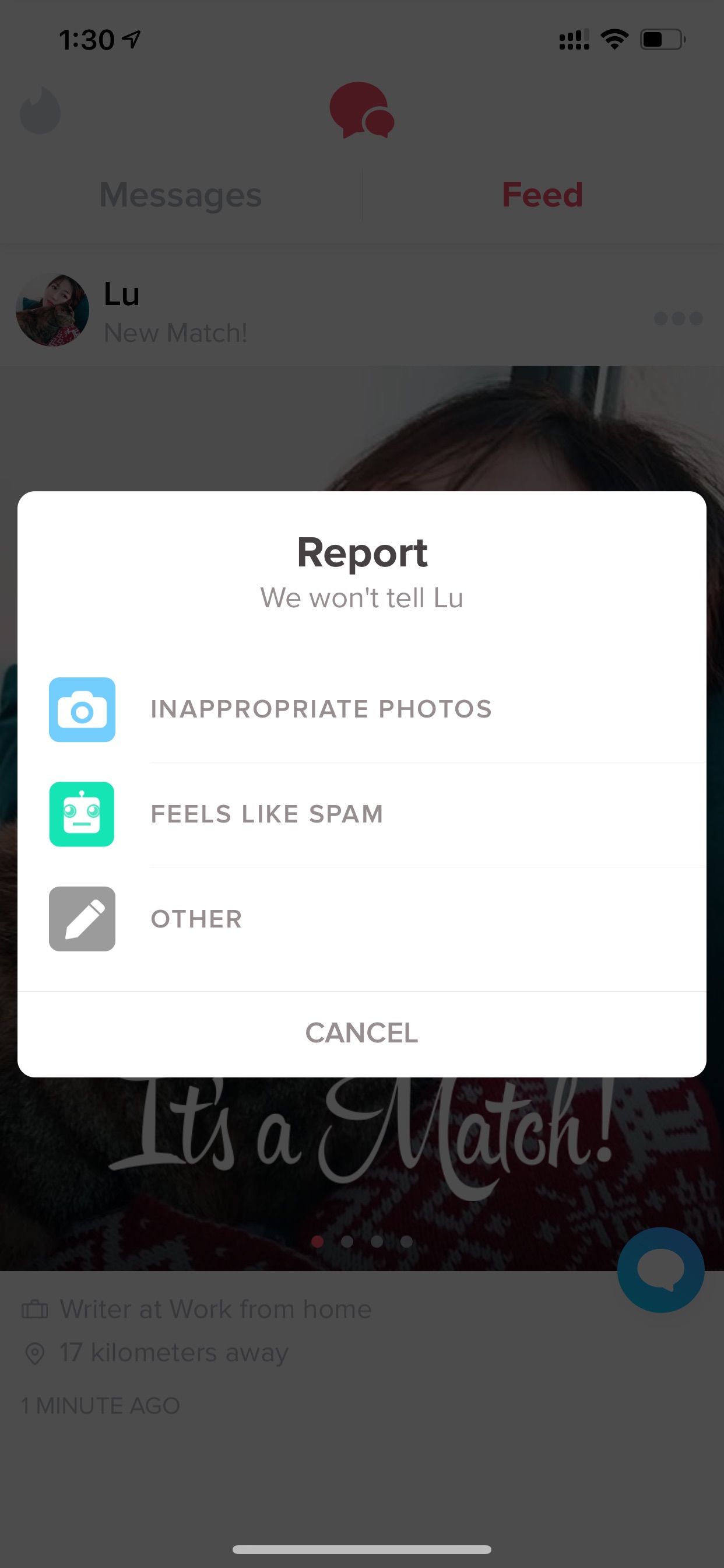Select Other as report reason
This screenshot has height=1568, width=724.
(x=362, y=919)
